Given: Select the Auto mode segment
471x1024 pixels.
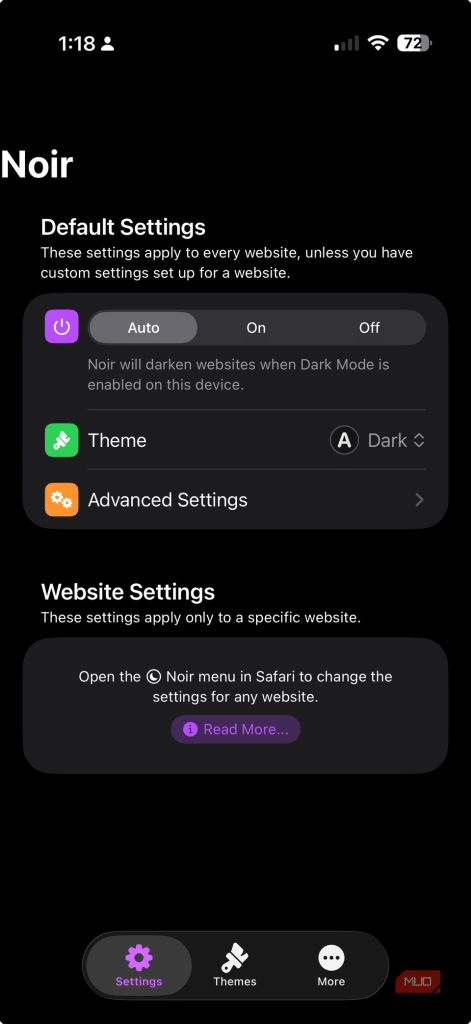Looking at the screenshot, I should 143,328.
